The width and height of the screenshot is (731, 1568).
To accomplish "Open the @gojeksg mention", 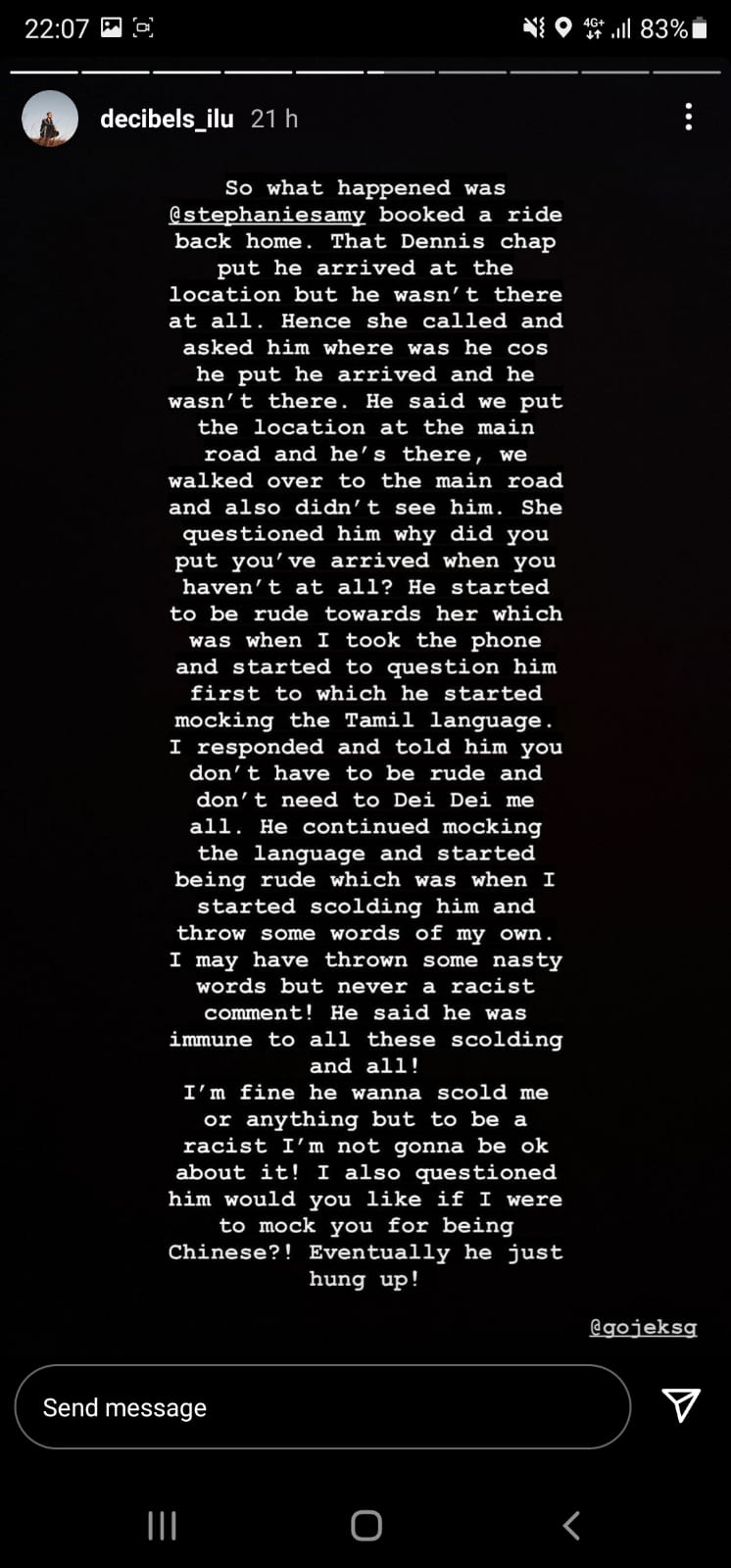I will pyautogui.click(x=643, y=1327).
